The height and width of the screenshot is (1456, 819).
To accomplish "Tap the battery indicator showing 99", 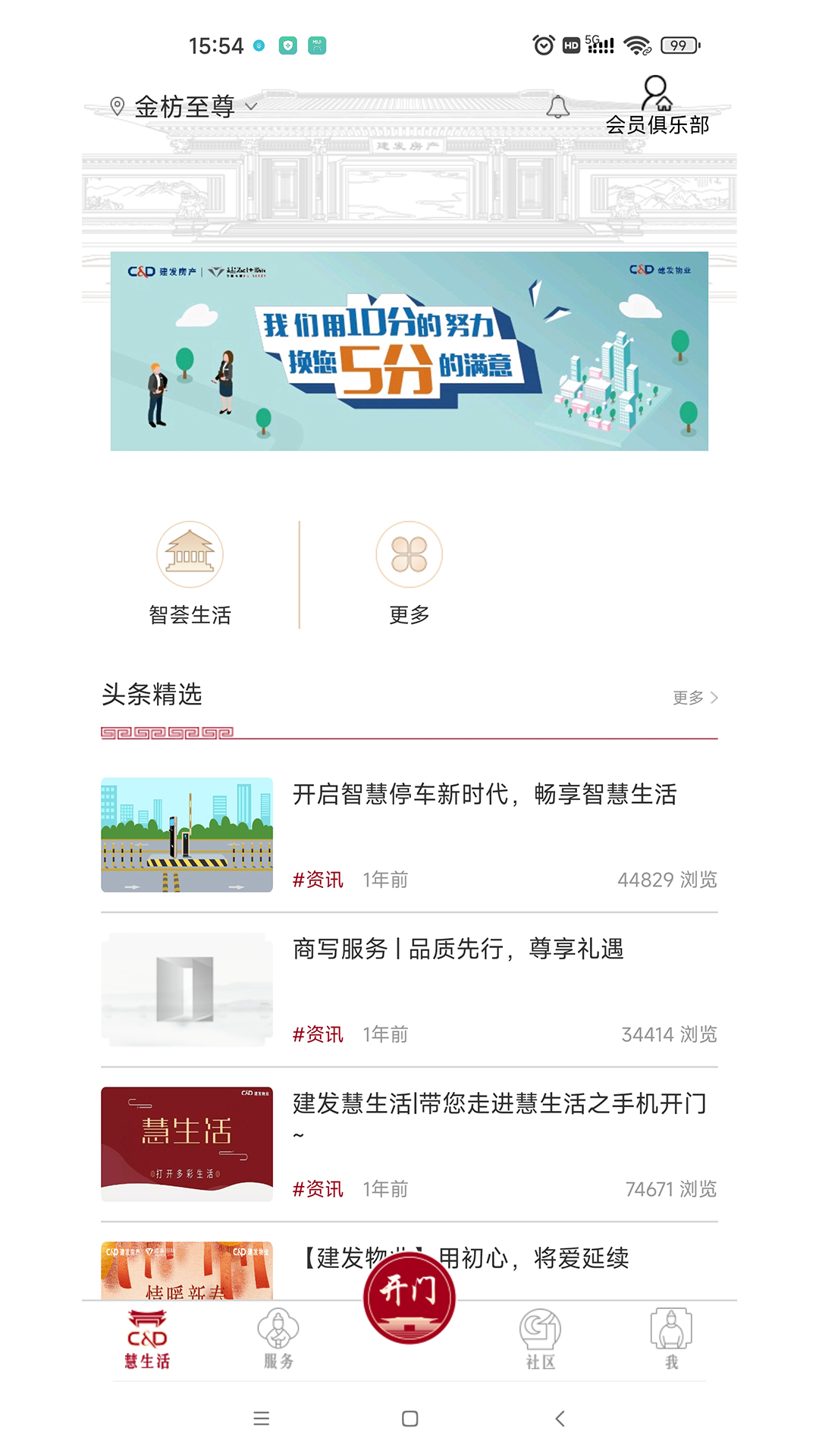I will 680,45.
